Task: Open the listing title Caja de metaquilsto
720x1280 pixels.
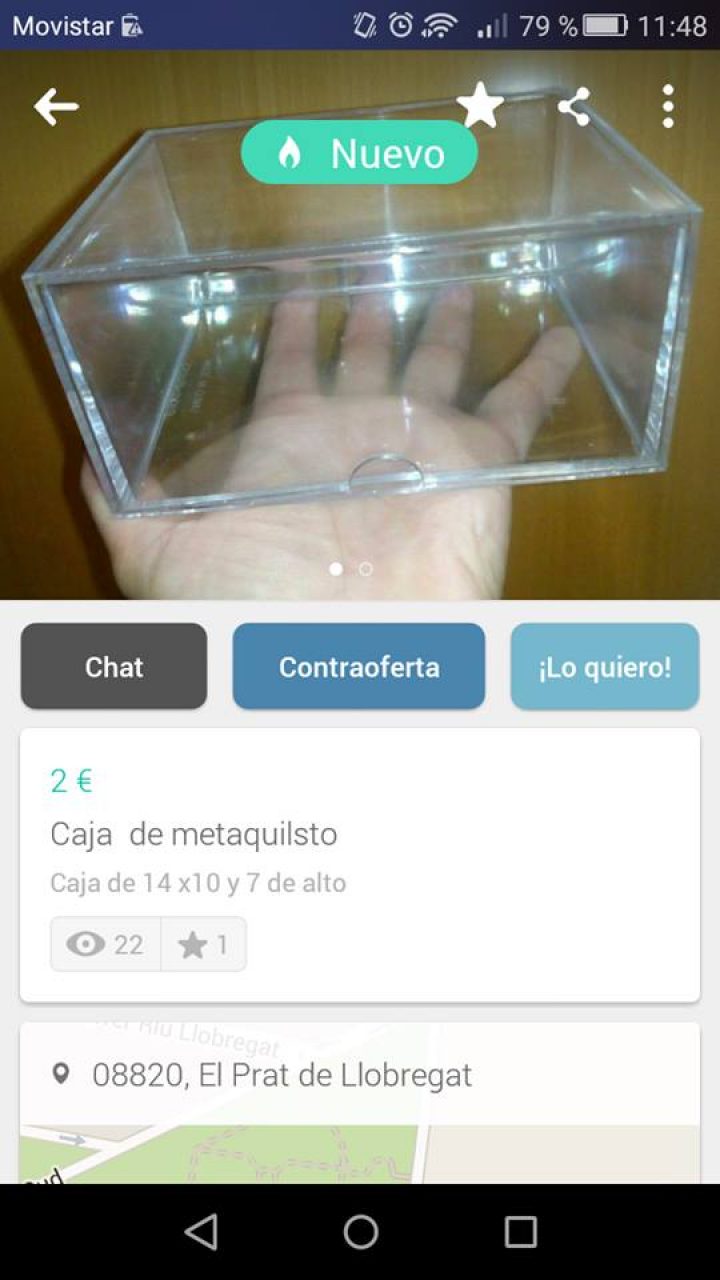Action: click(194, 834)
